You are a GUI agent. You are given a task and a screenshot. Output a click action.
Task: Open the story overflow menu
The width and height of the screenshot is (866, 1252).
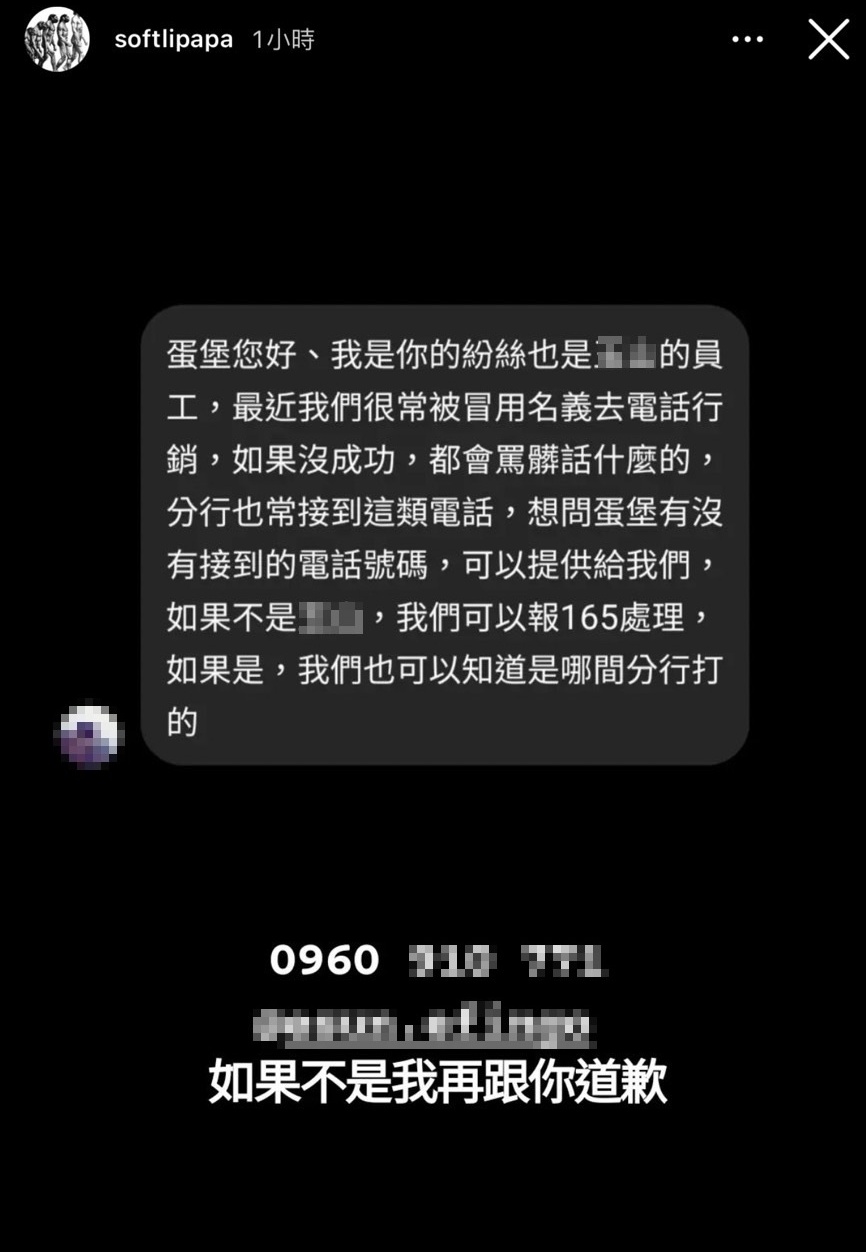(x=747, y=40)
